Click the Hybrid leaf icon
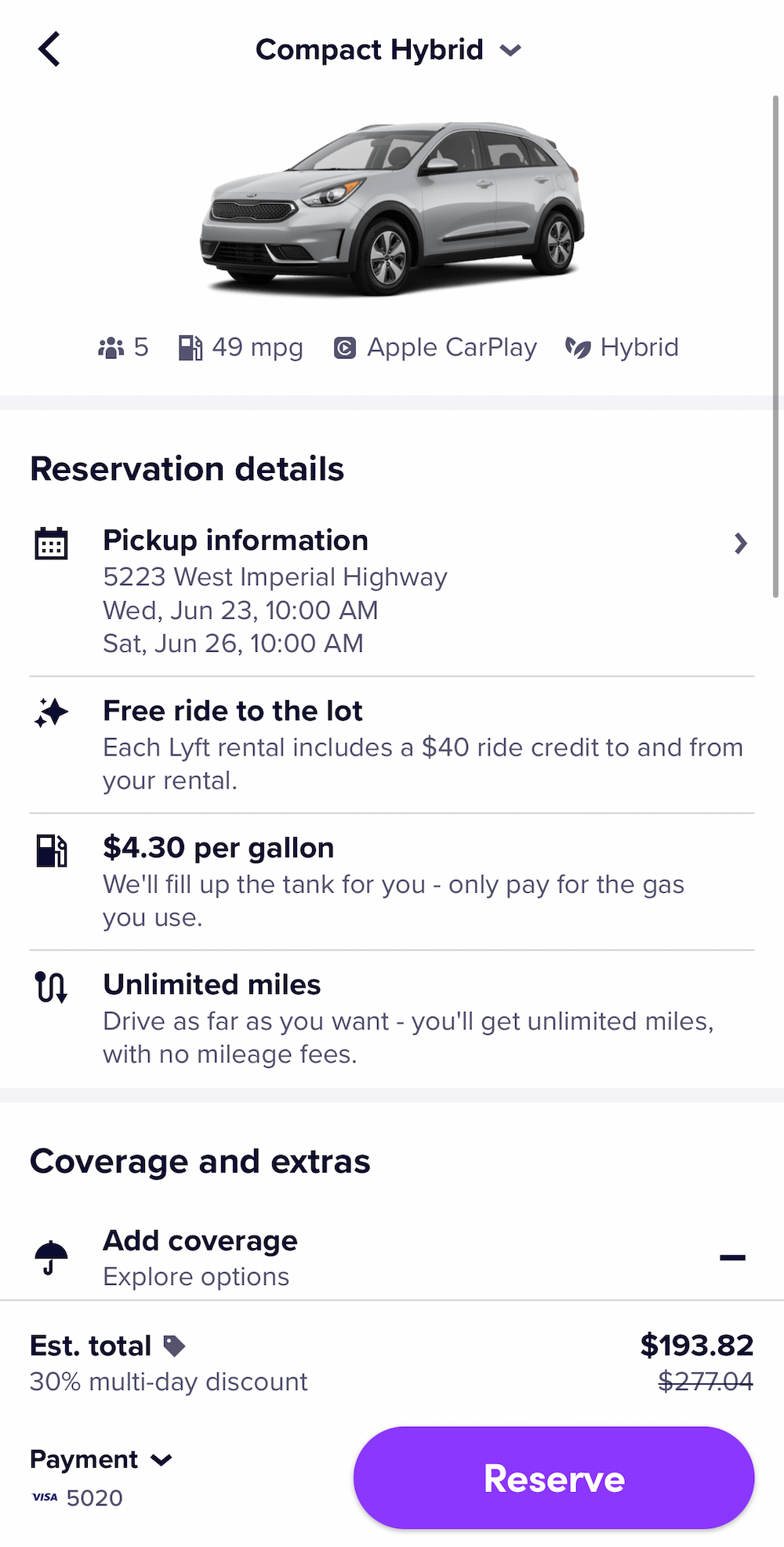 pos(576,347)
